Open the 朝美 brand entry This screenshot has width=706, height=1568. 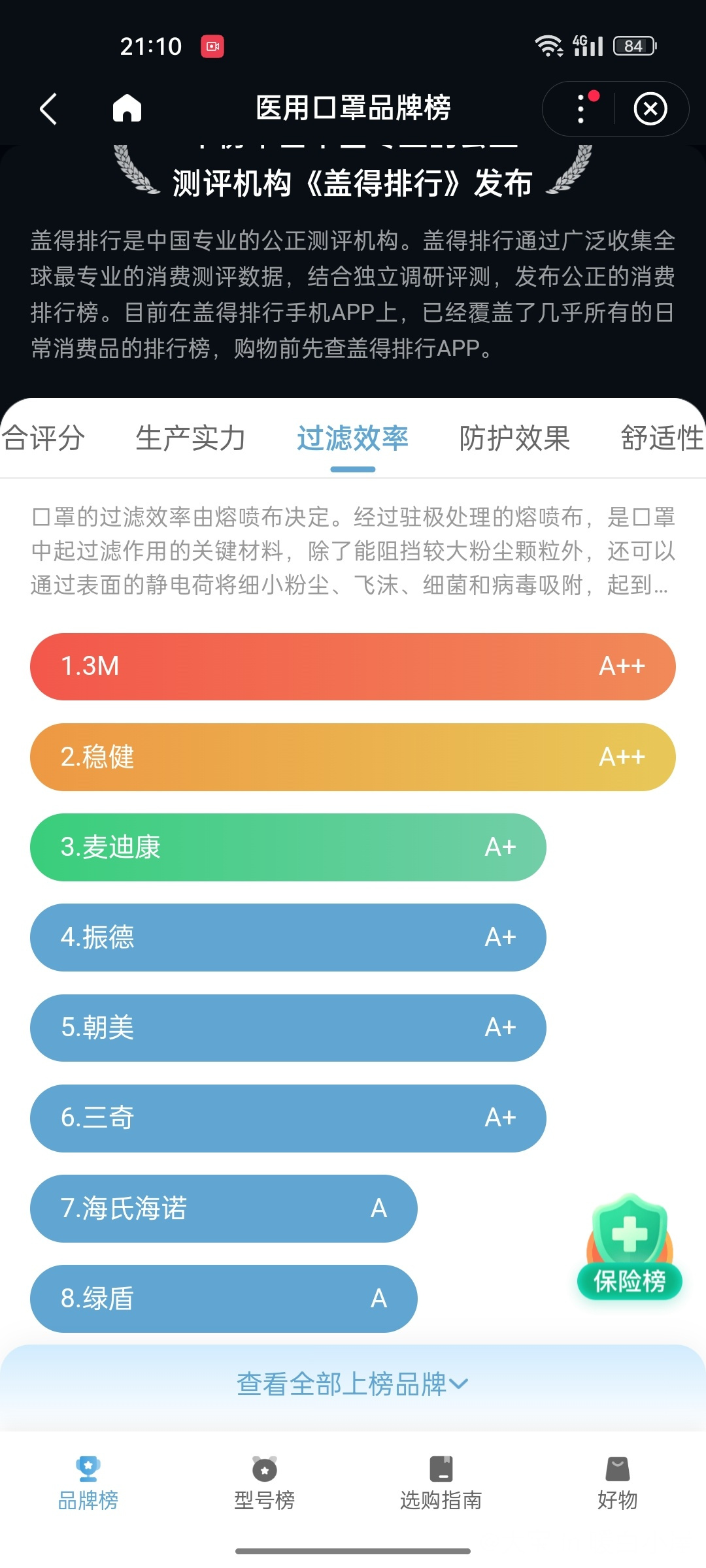pos(288,1027)
